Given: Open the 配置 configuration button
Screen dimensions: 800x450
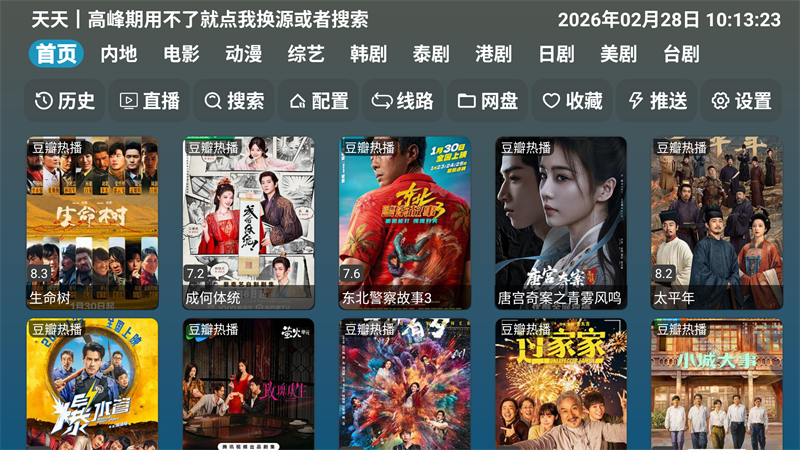Looking at the screenshot, I should [319, 101].
